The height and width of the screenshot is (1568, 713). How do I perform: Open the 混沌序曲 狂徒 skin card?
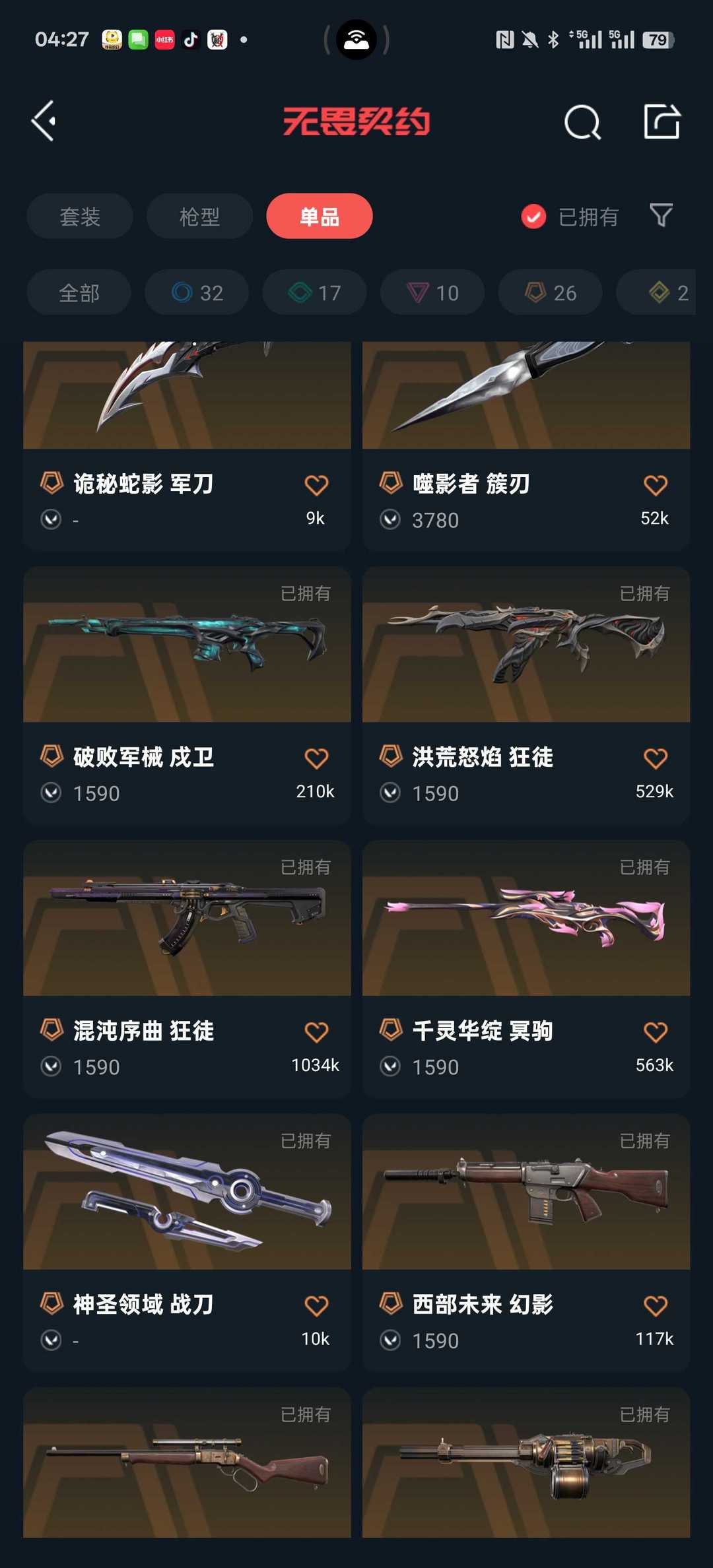point(187,969)
